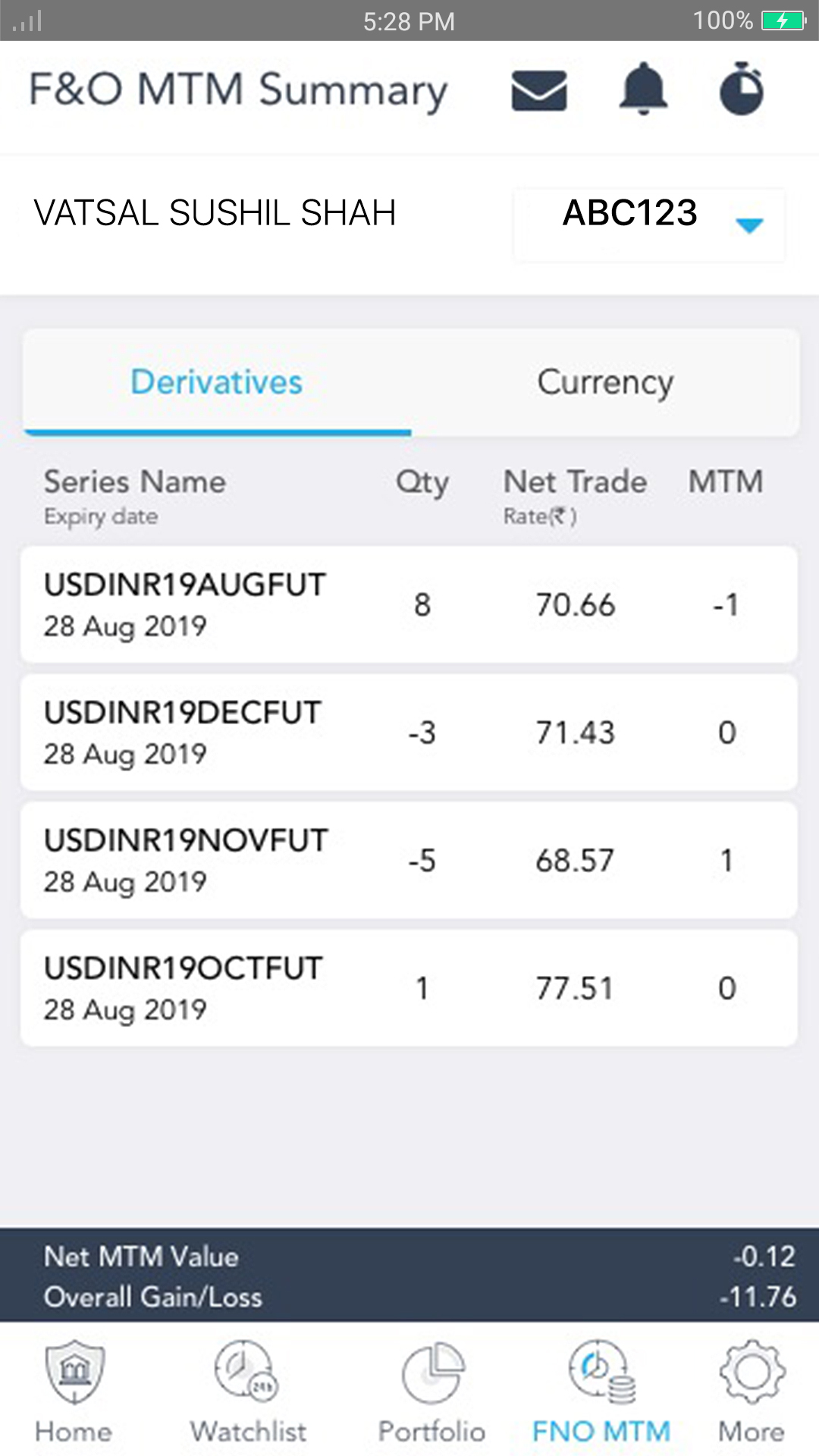Open the USDINR19AUGFUT position row

[x=409, y=604]
